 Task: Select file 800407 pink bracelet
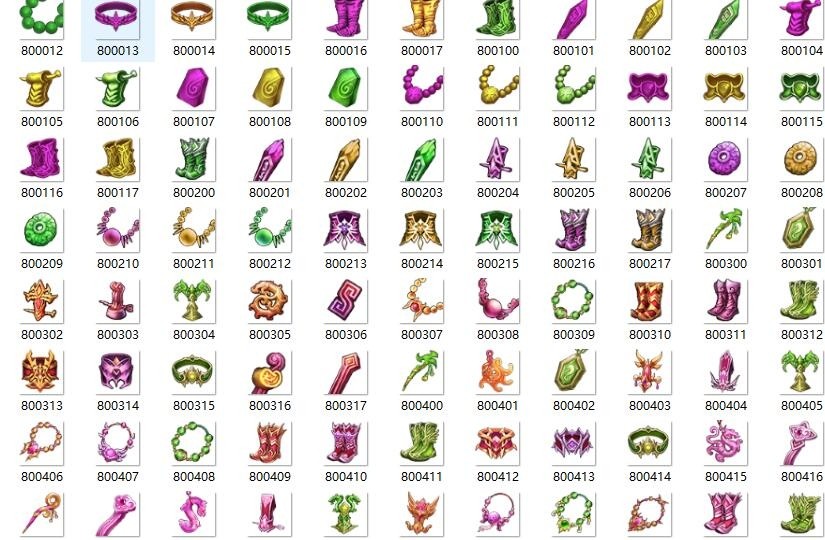pyautogui.click(x=118, y=442)
